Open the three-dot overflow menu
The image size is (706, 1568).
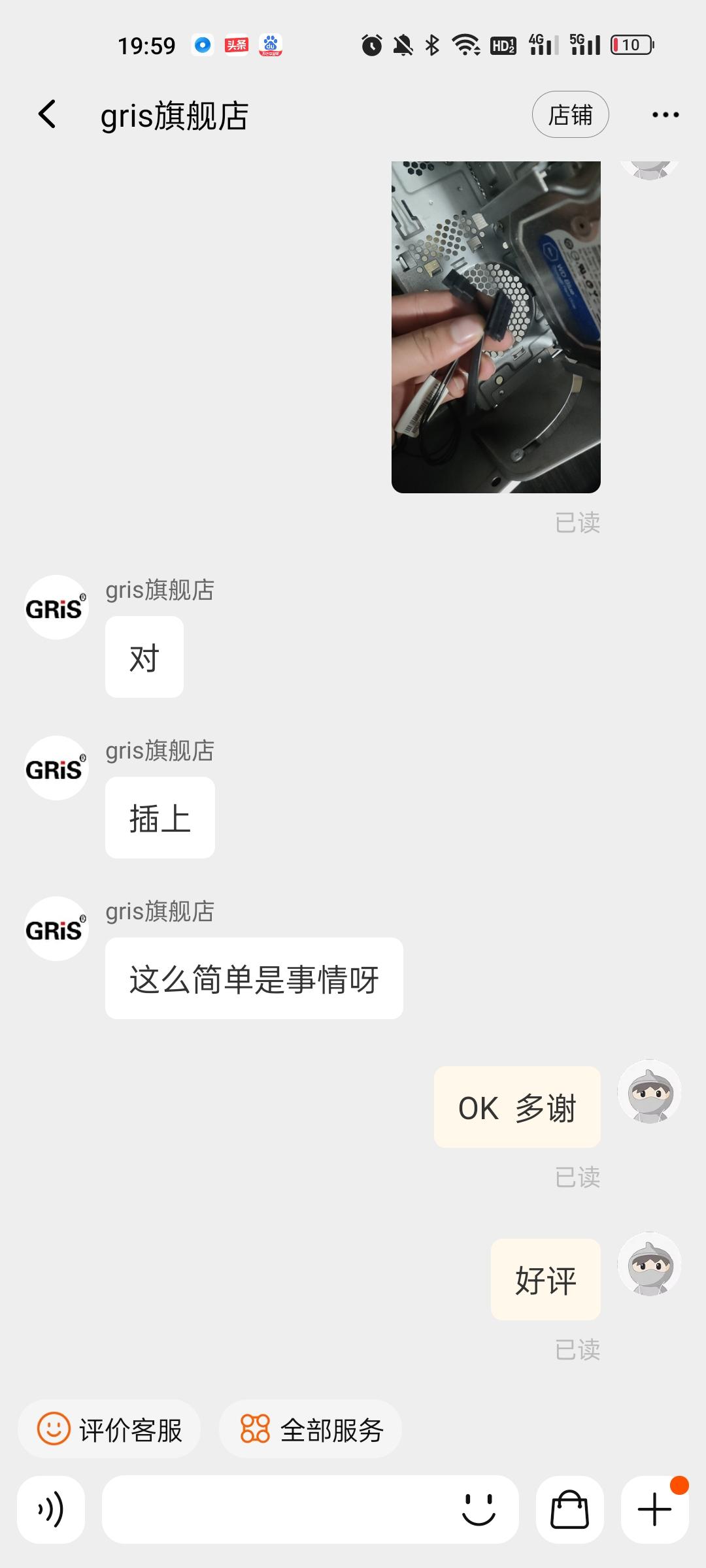(665, 115)
